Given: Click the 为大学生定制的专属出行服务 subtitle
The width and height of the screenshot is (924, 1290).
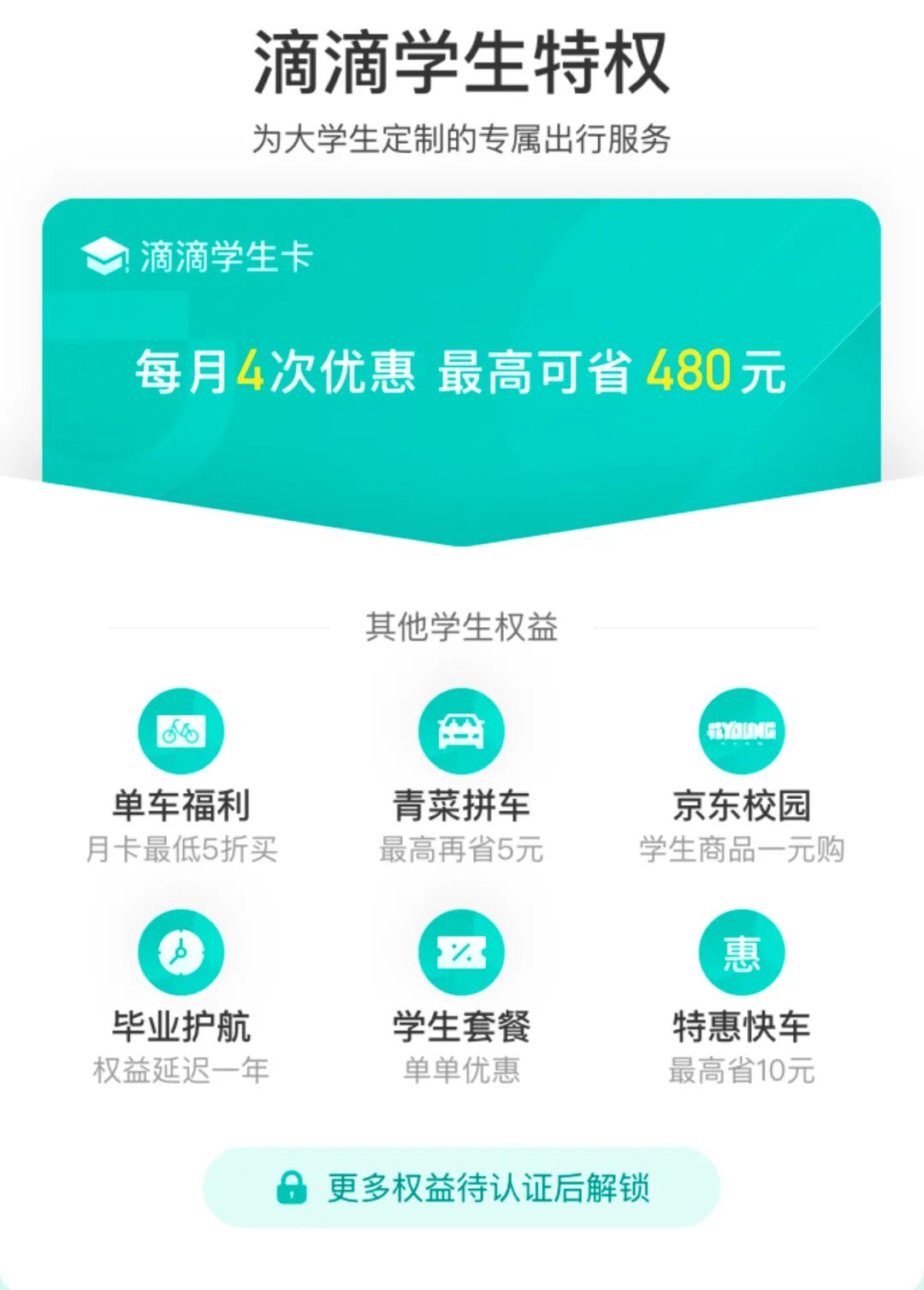Looking at the screenshot, I should (462, 135).
